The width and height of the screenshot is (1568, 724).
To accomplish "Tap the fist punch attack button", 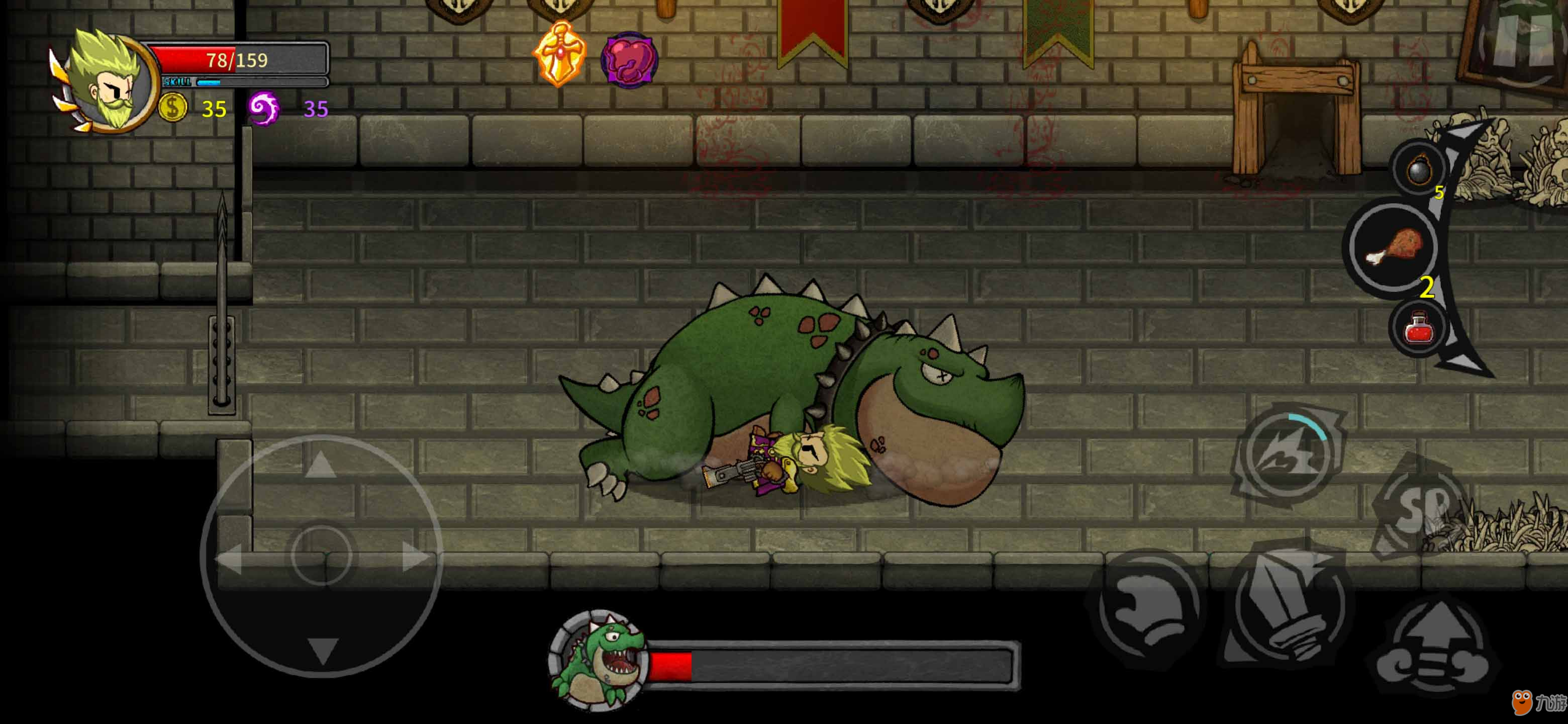I will 1147,609.
